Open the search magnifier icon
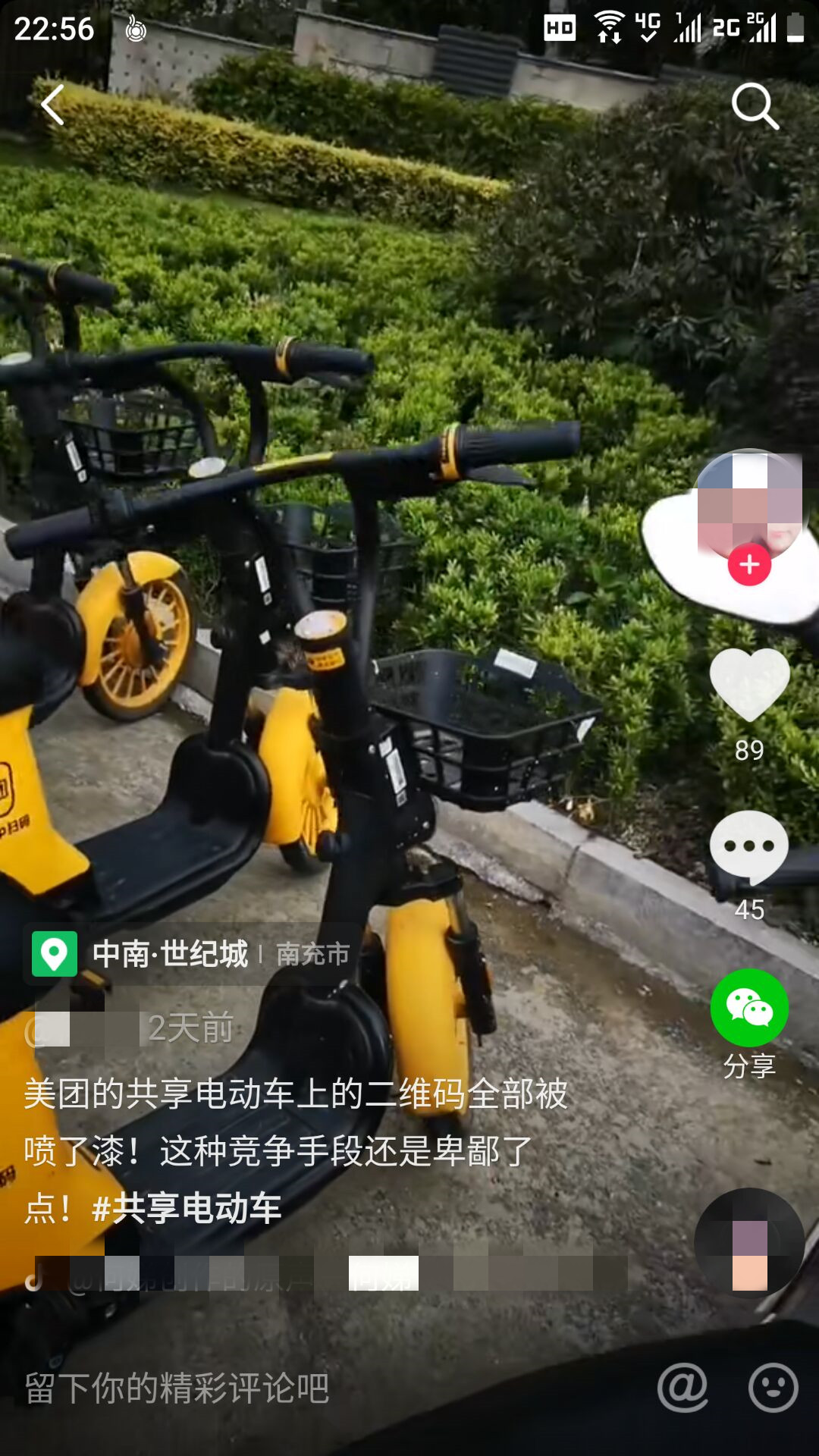 tap(755, 106)
